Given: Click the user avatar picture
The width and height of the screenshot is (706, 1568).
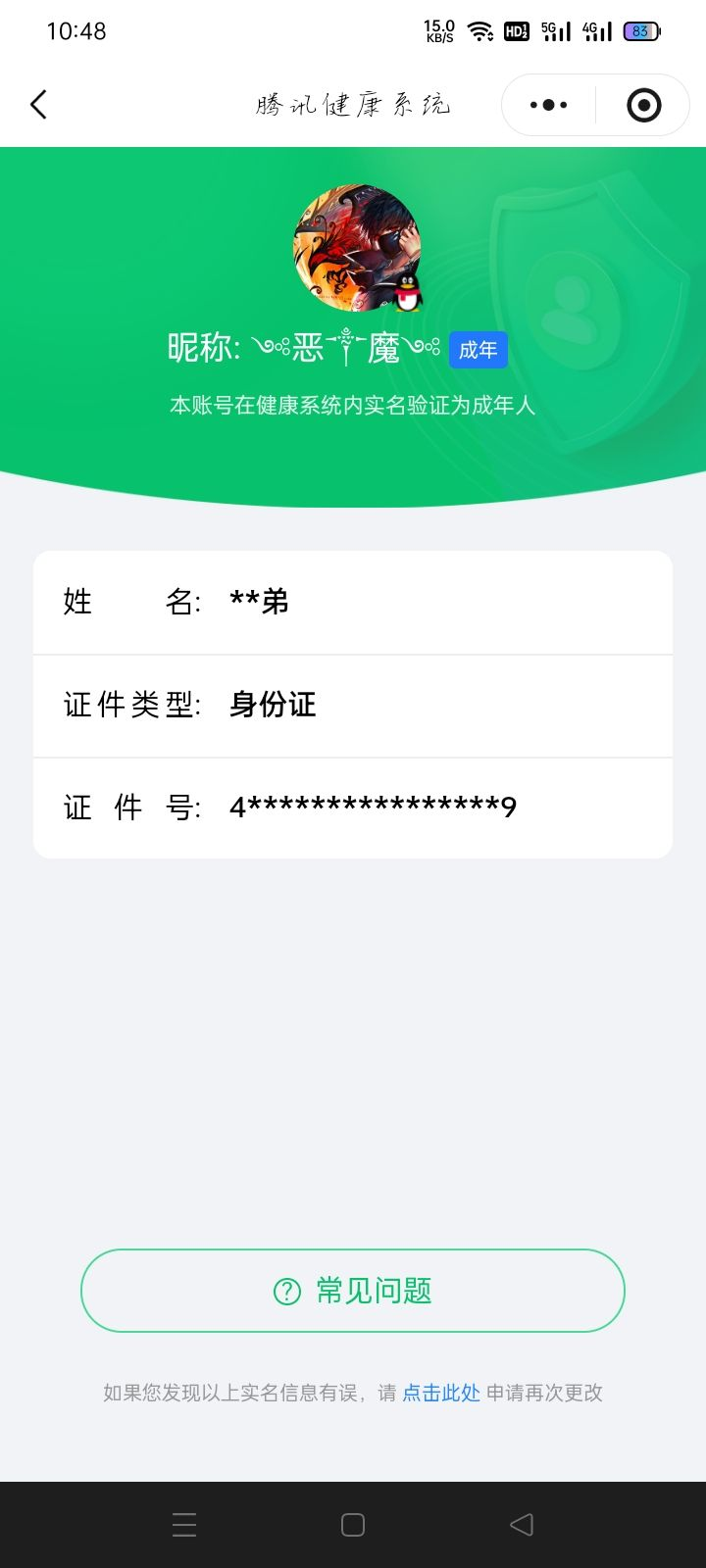Looking at the screenshot, I should tap(353, 247).
